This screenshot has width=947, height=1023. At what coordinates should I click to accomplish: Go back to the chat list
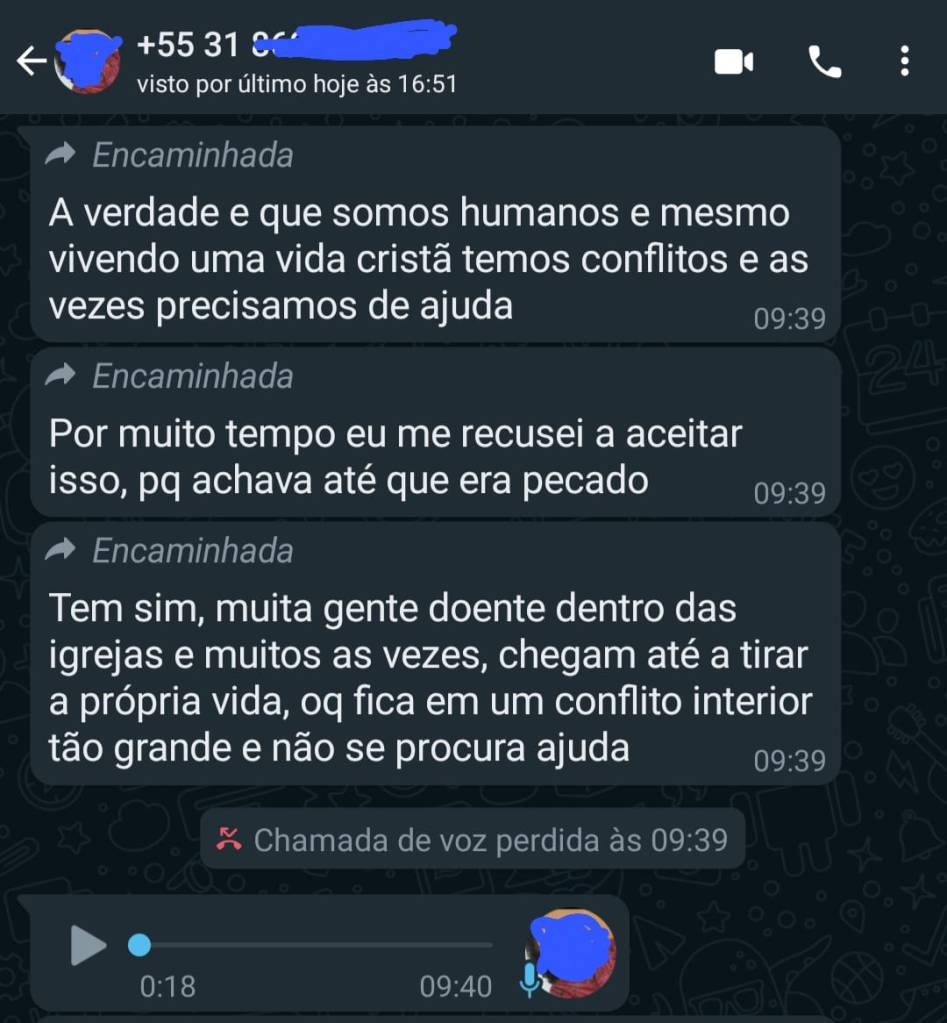[x=31, y=62]
